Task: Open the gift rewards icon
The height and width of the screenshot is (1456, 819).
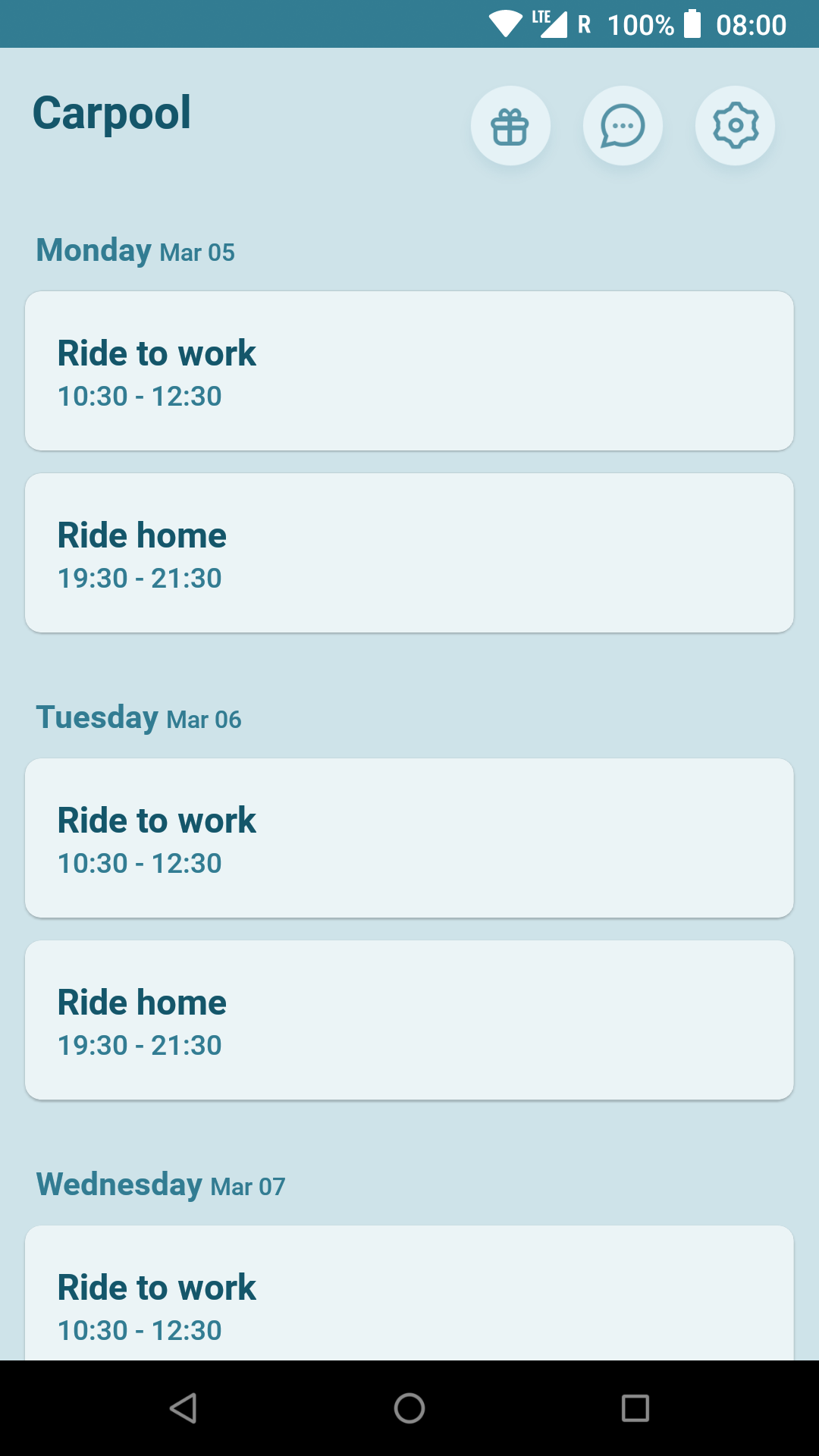Action: point(510,125)
